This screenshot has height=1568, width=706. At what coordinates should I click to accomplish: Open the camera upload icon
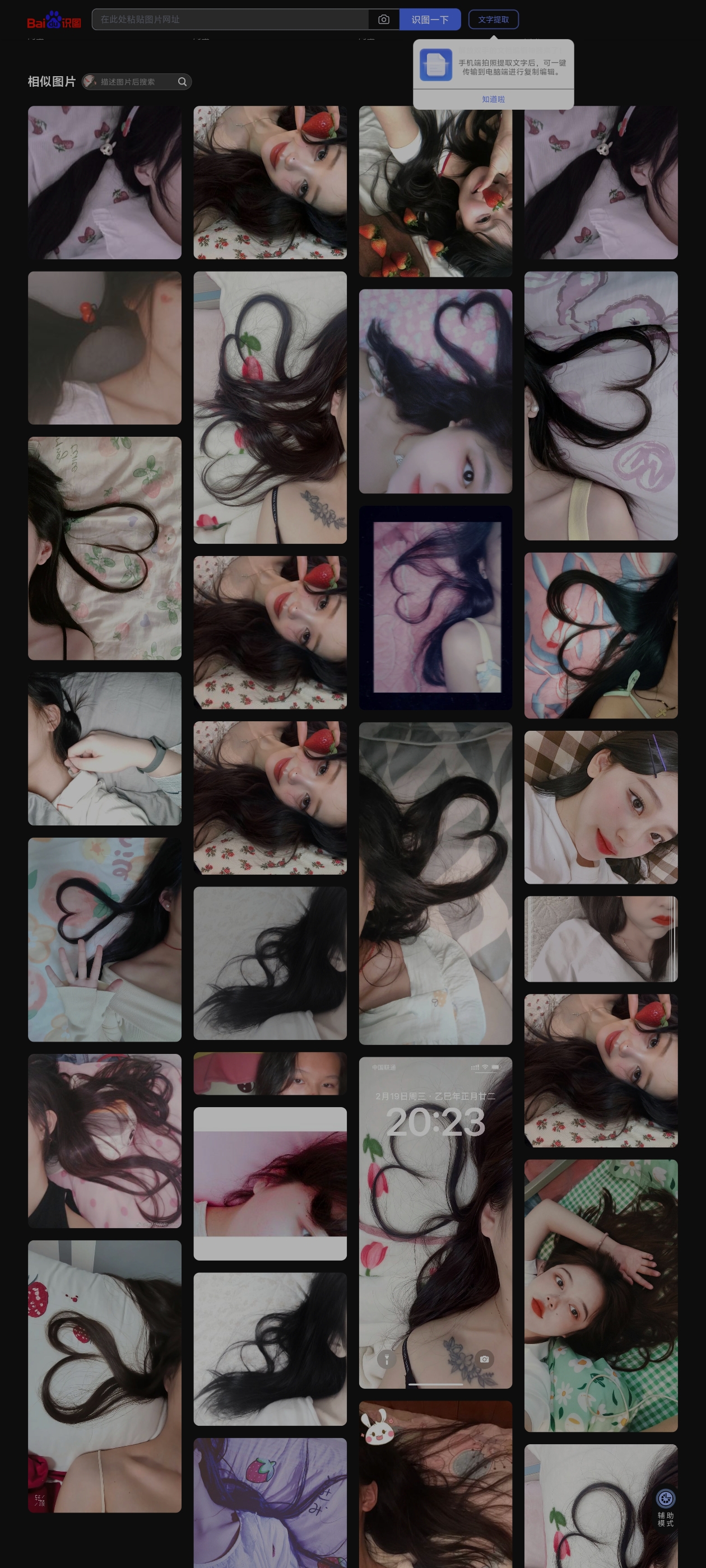(384, 20)
